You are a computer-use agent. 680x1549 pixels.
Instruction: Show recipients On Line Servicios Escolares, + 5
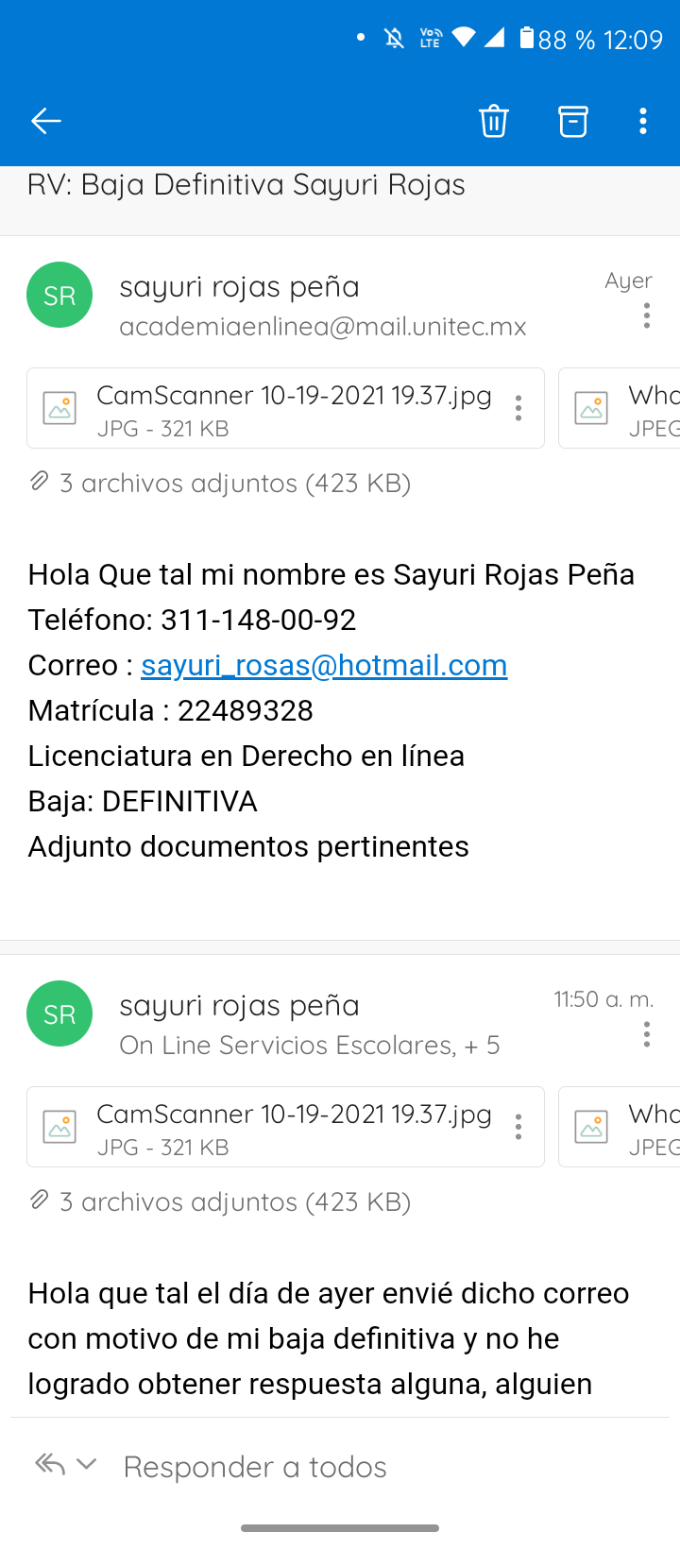[x=309, y=1045]
